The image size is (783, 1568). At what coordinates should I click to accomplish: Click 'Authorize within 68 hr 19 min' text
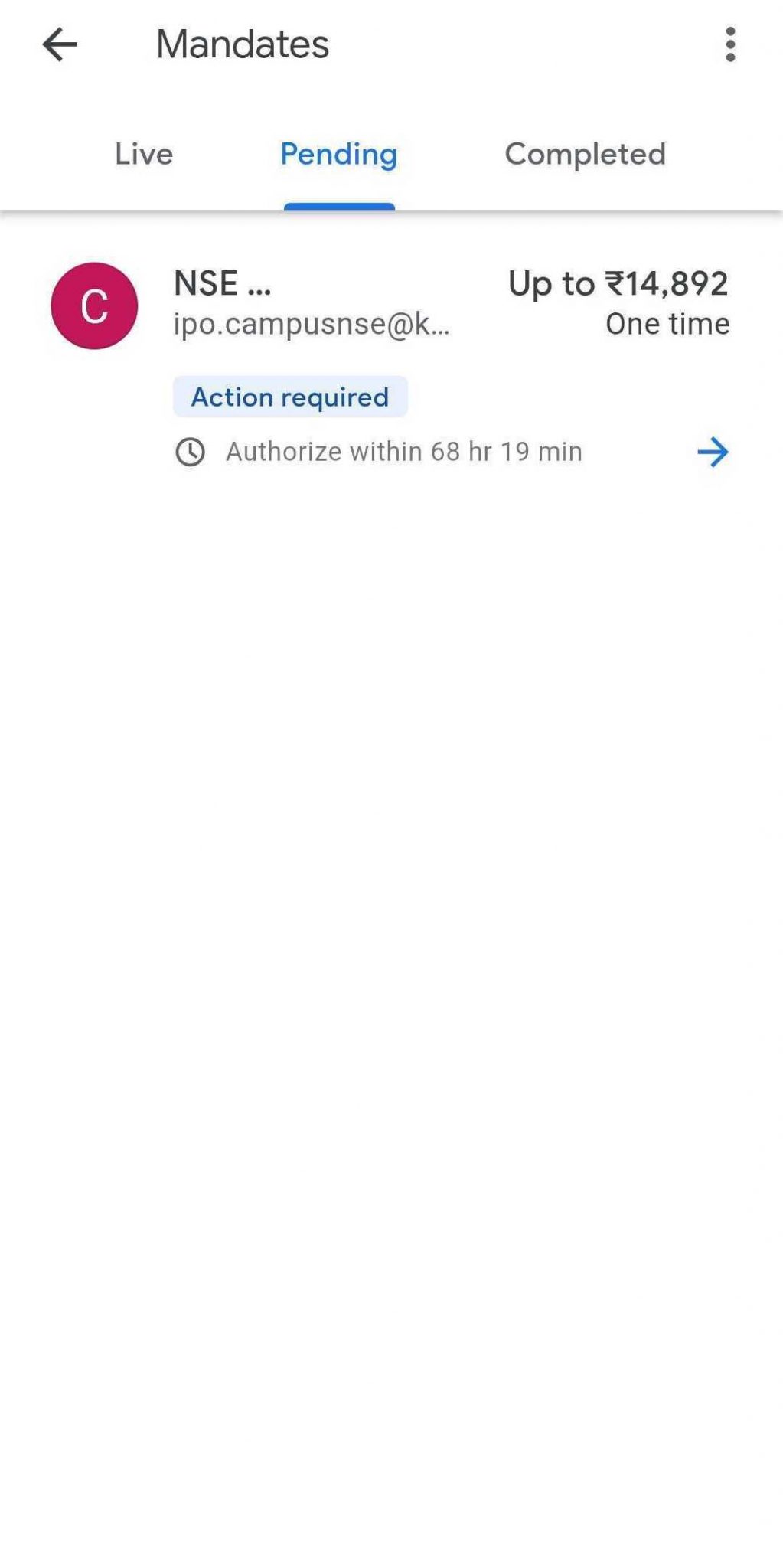403,452
